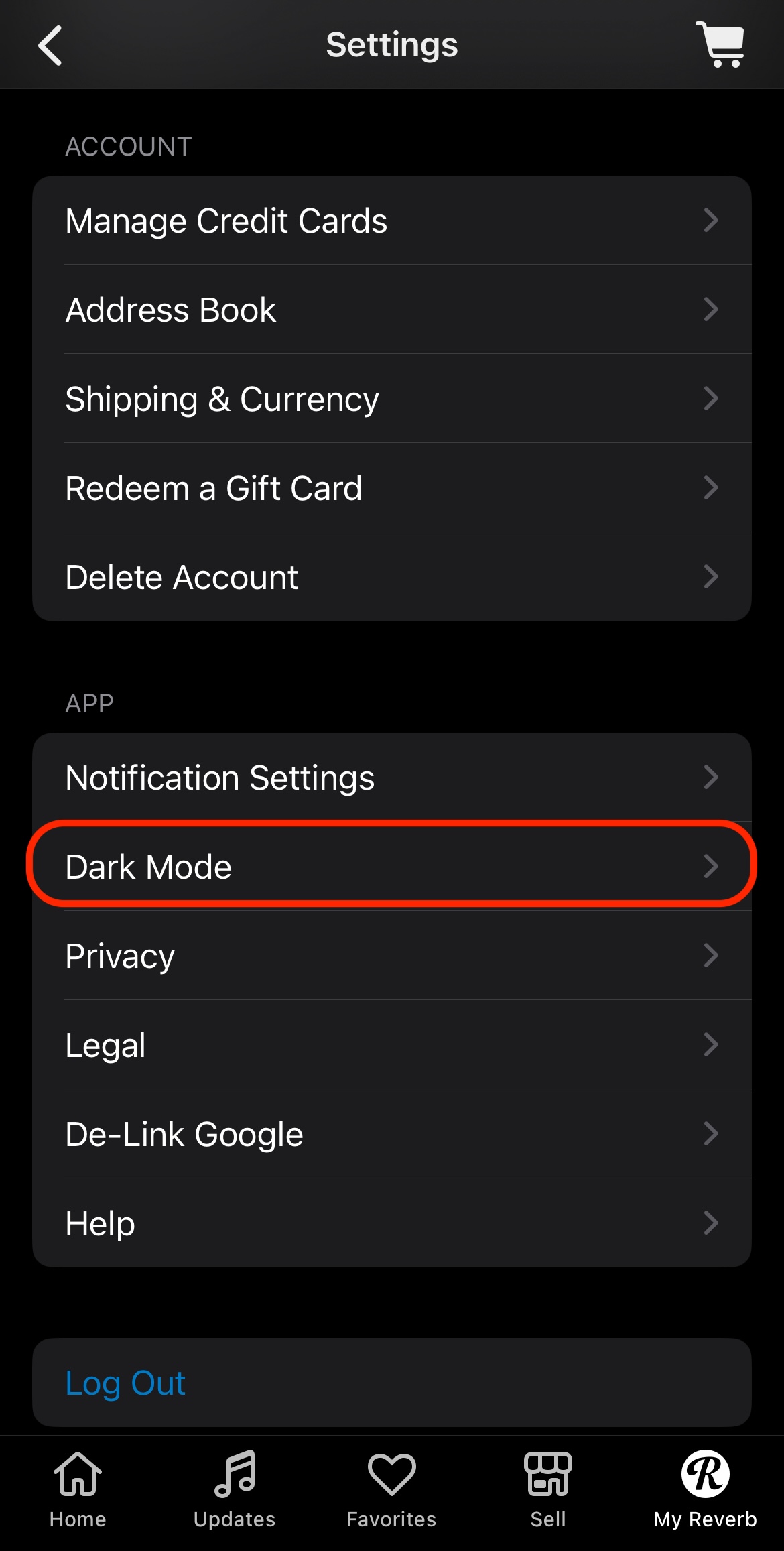Viewport: 784px width, 1551px height.
Task: Open the Address Book entry
Action: pyautogui.click(x=170, y=310)
